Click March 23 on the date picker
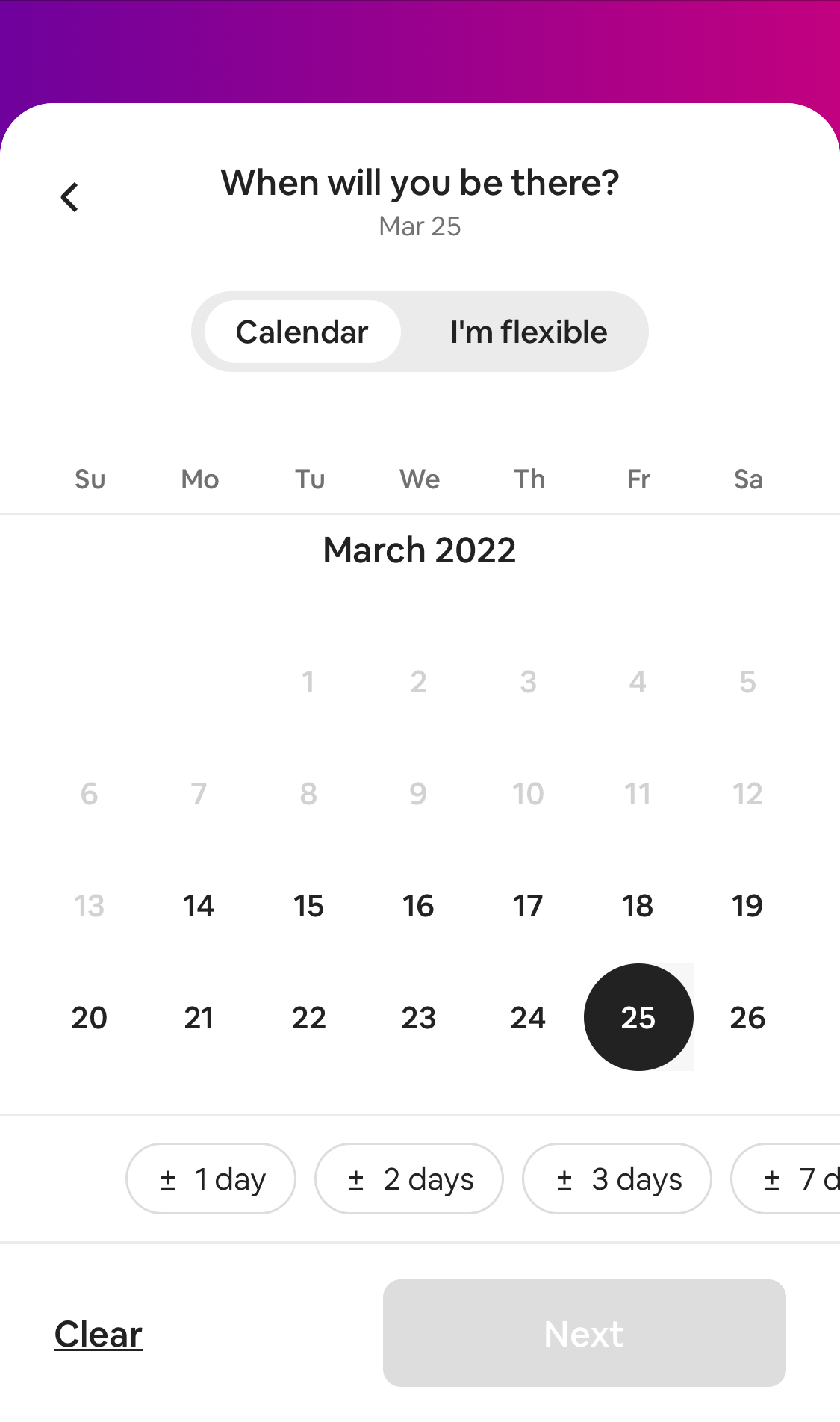Image resolution: width=840 pixels, height=1422 pixels. click(x=418, y=1016)
